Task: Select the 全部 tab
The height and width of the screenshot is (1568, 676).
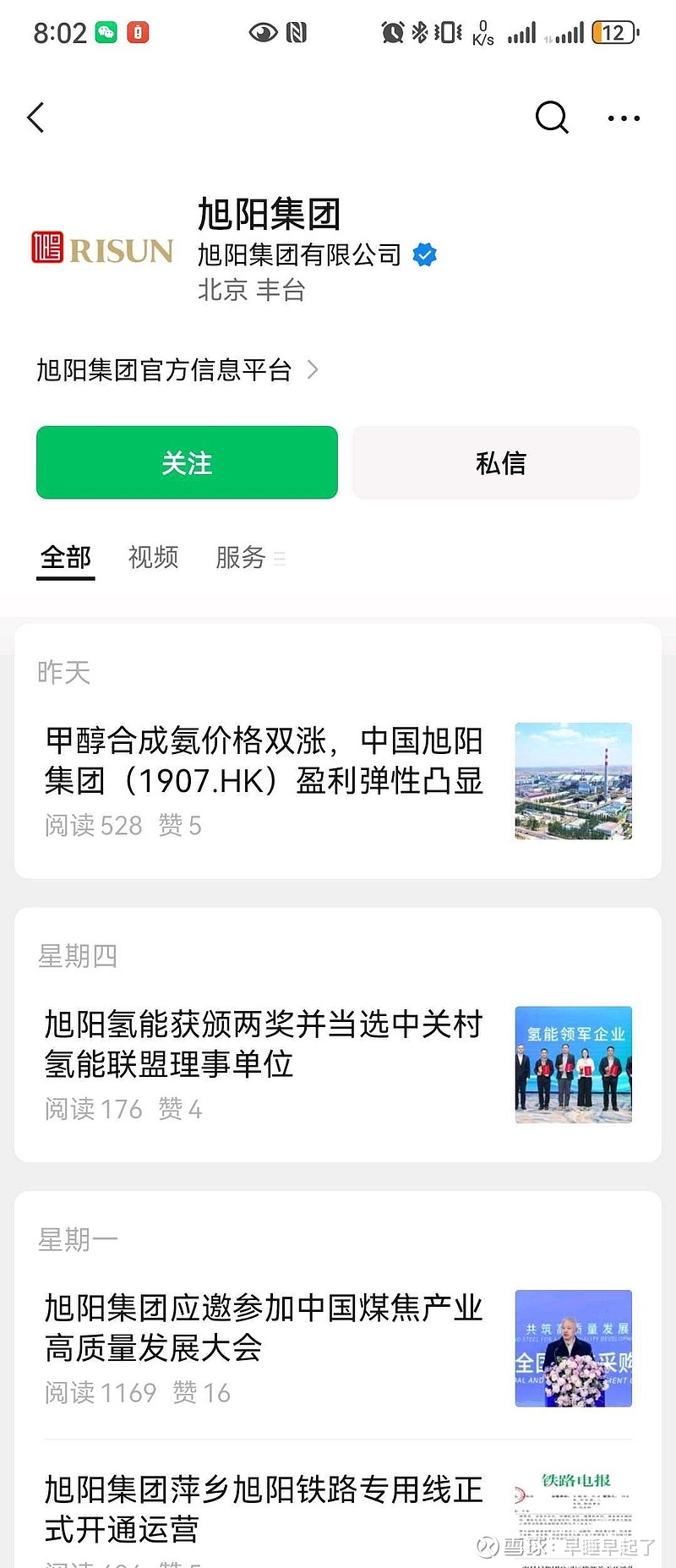Action: [66, 558]
